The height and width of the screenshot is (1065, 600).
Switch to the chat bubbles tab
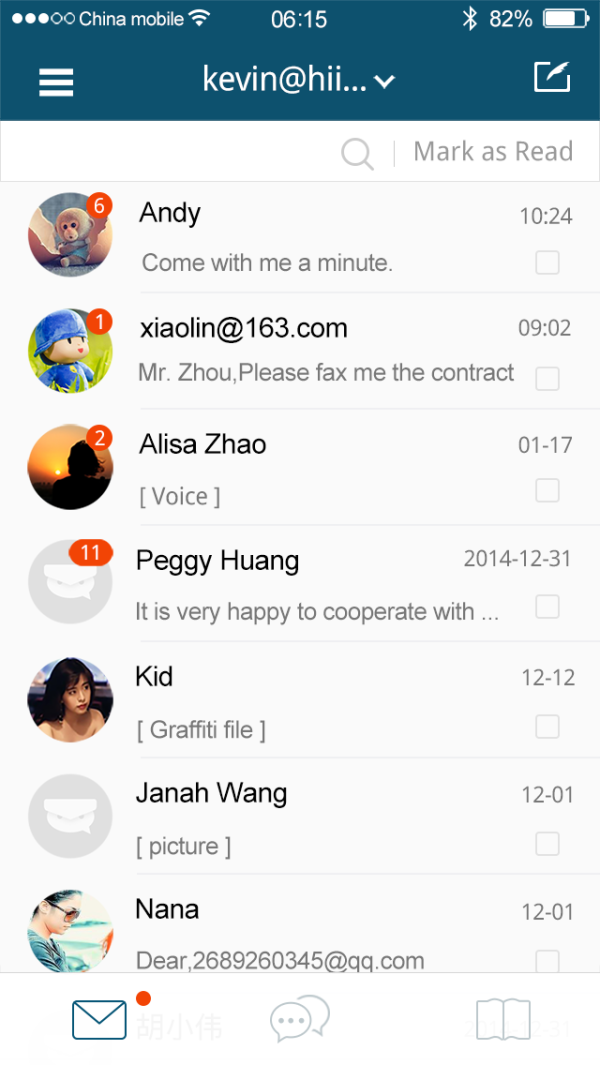tap(299, 1019)
